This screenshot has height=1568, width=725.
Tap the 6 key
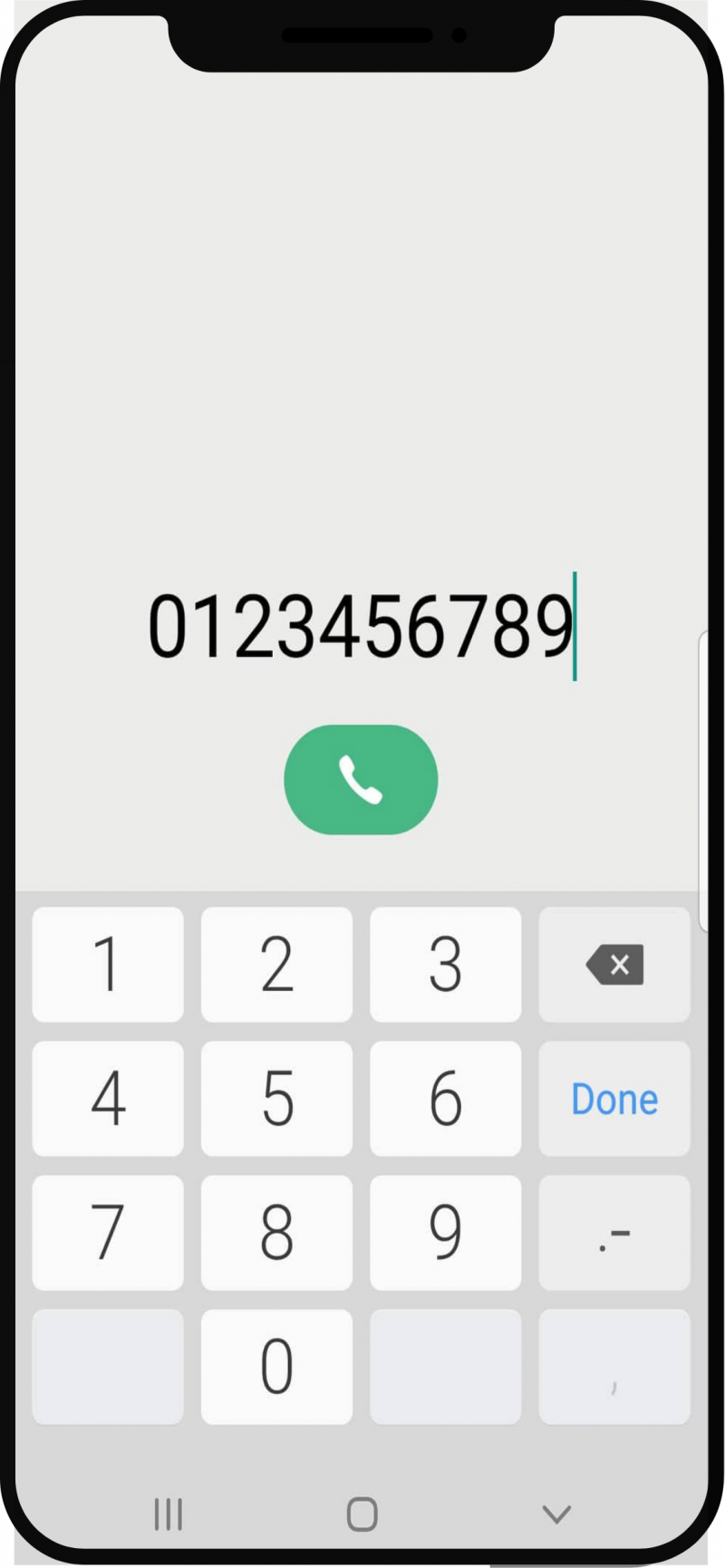pos(446,1098)
